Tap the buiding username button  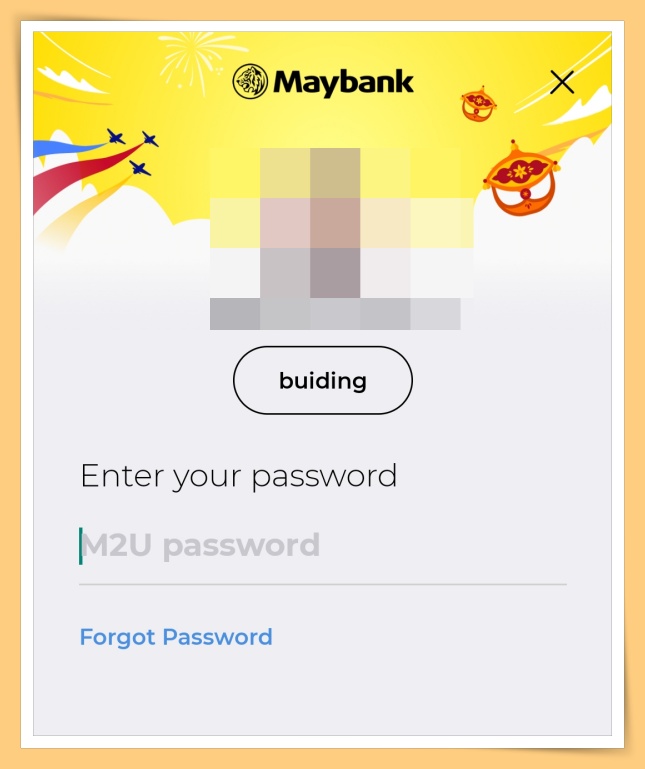click(x=323, y=380)
